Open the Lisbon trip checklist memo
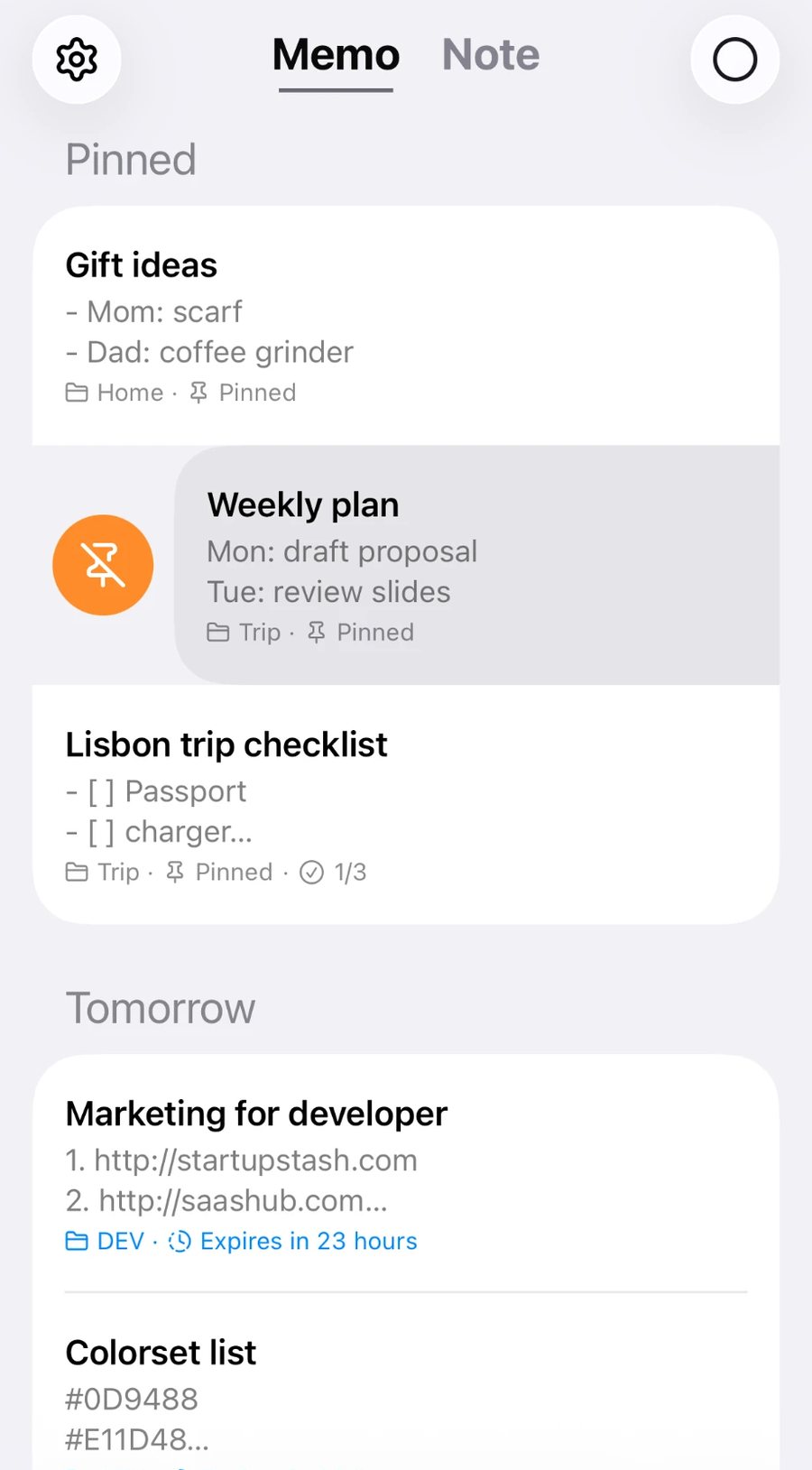This screenshot has width=812, height=1470. (x=406, y=804)
